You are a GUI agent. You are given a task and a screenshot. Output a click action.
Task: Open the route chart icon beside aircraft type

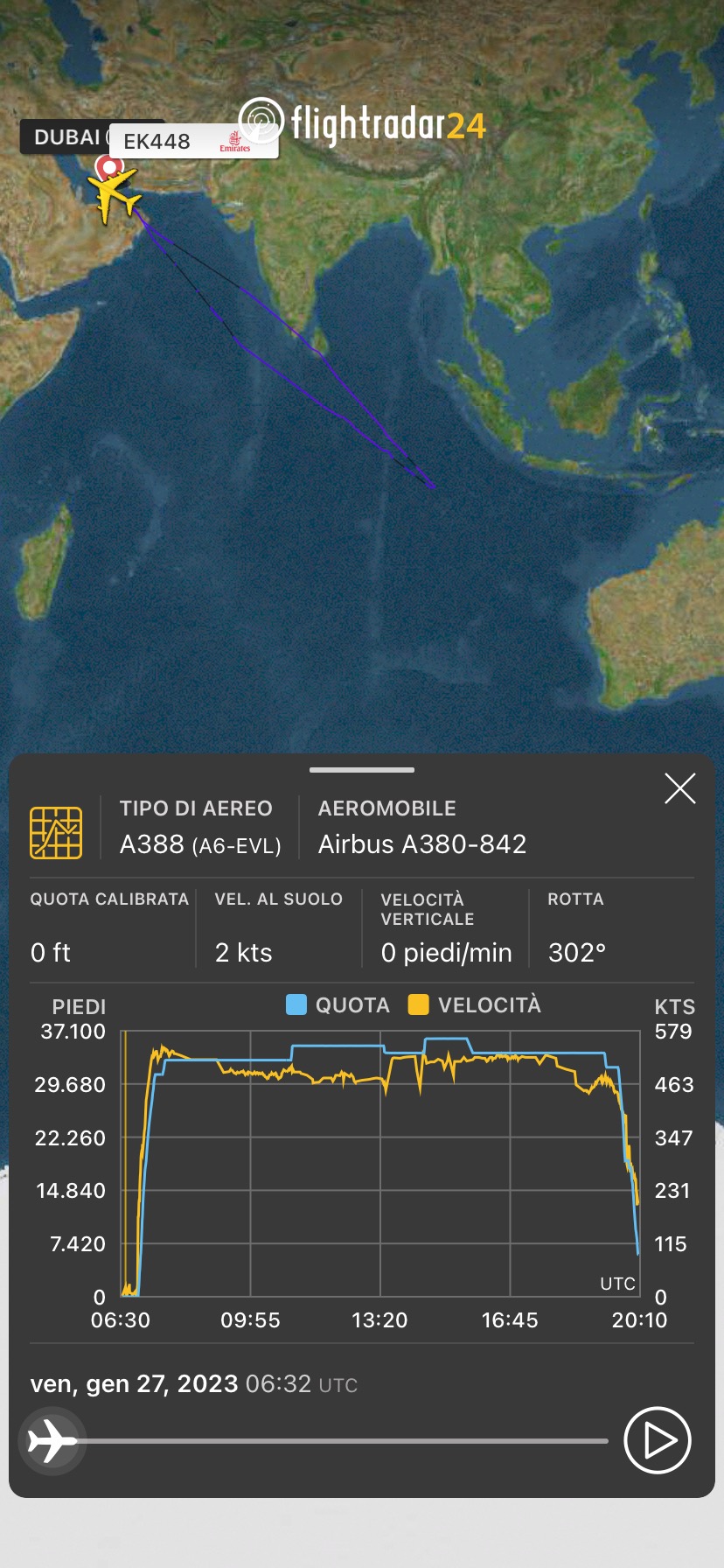click(56, 832)
